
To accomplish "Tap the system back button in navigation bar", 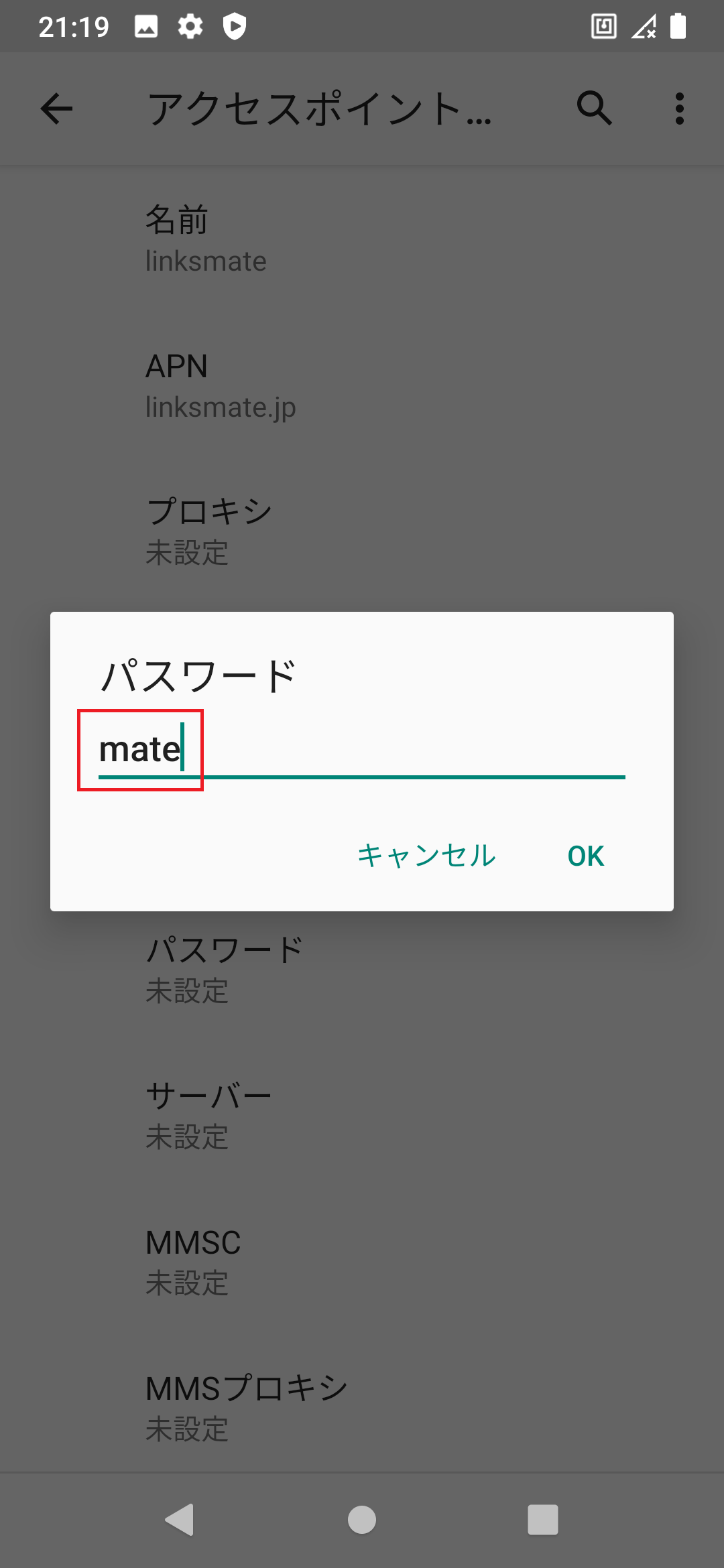I will pyautogui.click(x=180, y=1519).
